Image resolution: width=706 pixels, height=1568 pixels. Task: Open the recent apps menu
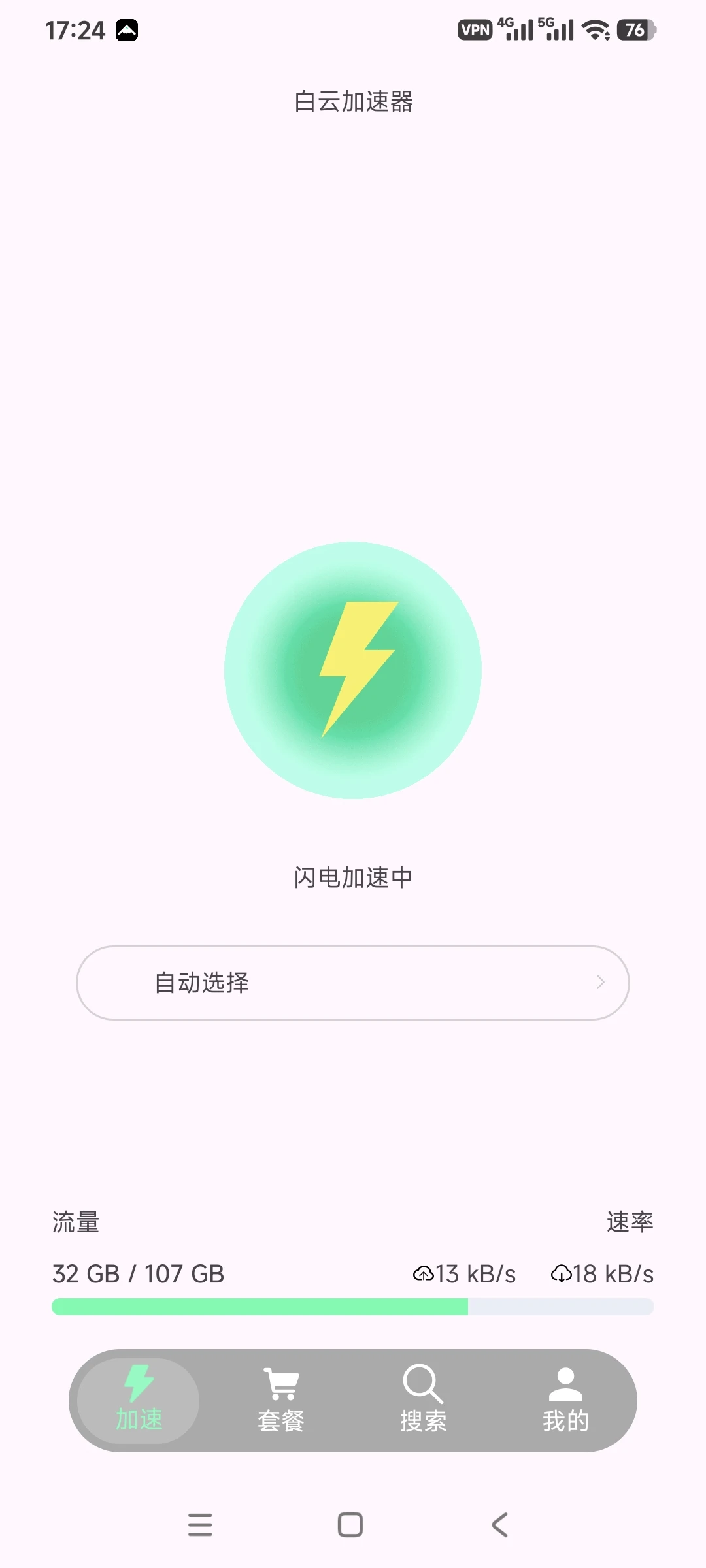[200, 1525]
